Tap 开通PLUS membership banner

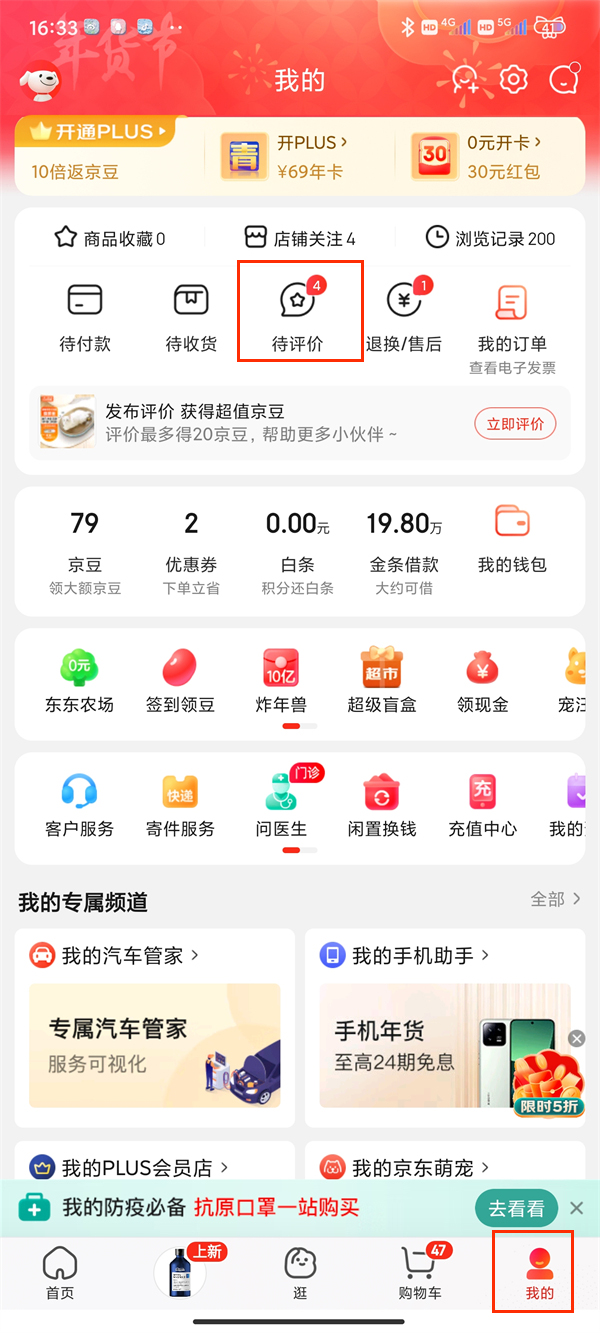(97, 132)
